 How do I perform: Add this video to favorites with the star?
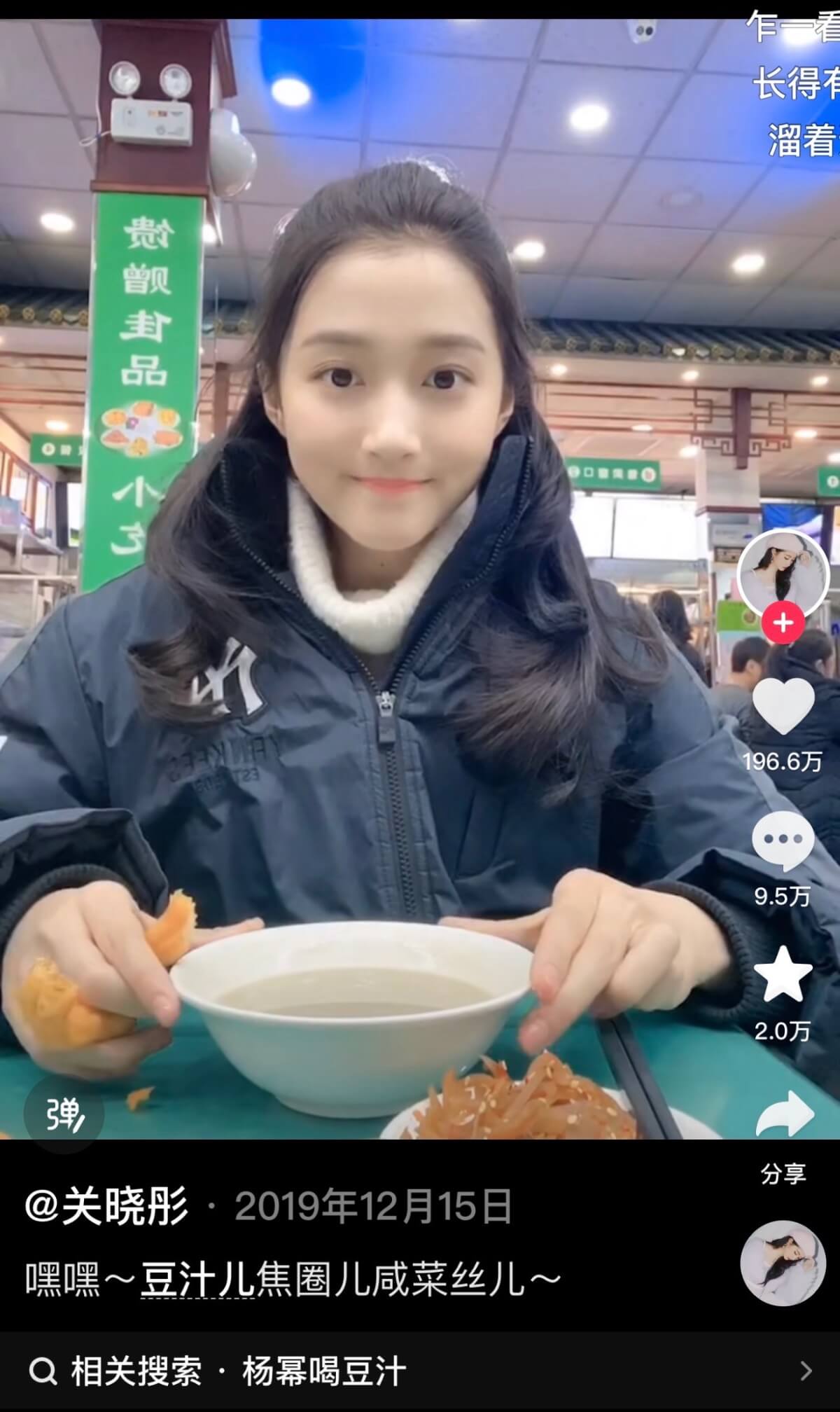[783, 975]
